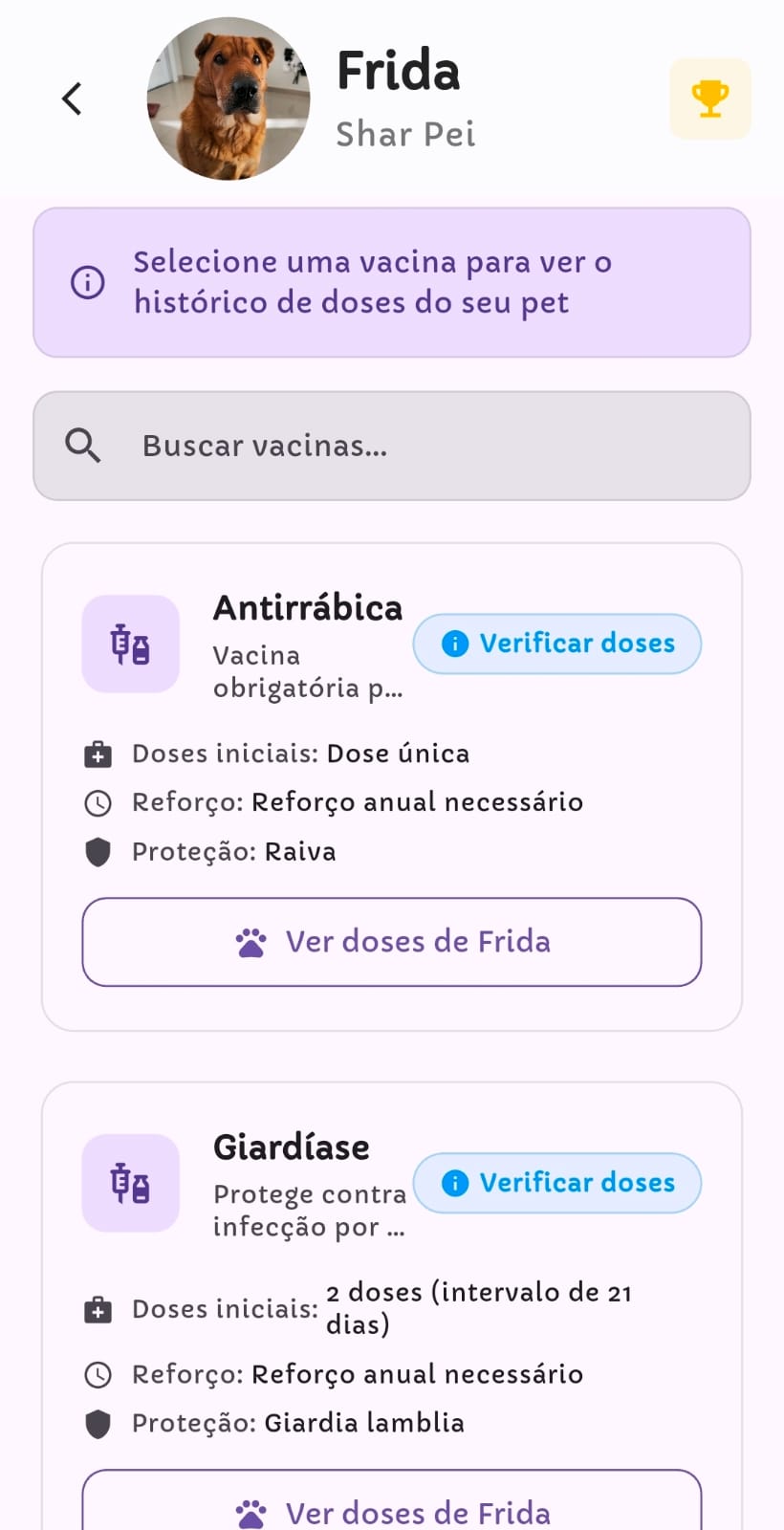Select the Antirrábica syringe icon
The image size is (784, 1530).
[x=130, y=644]
